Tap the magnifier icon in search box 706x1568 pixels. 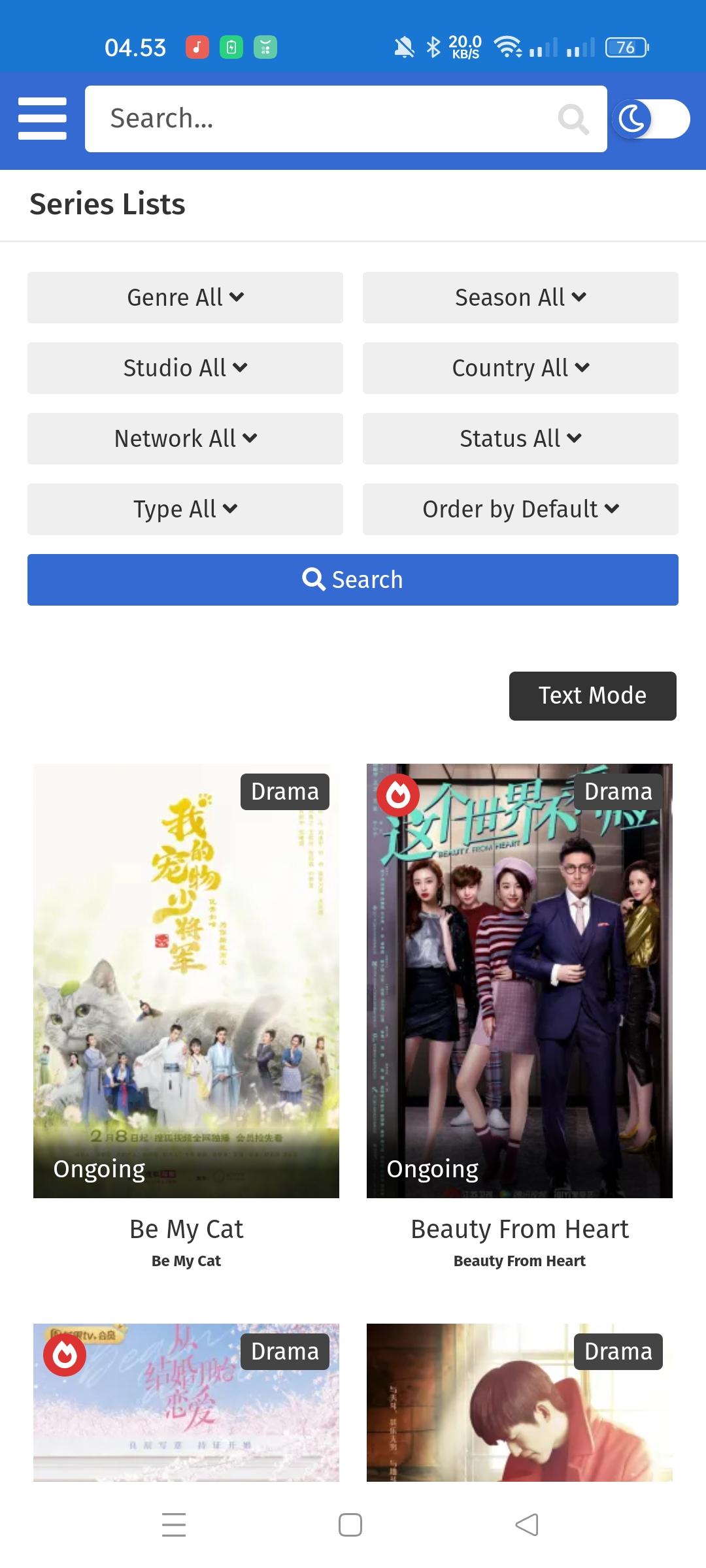pos(573,119)
